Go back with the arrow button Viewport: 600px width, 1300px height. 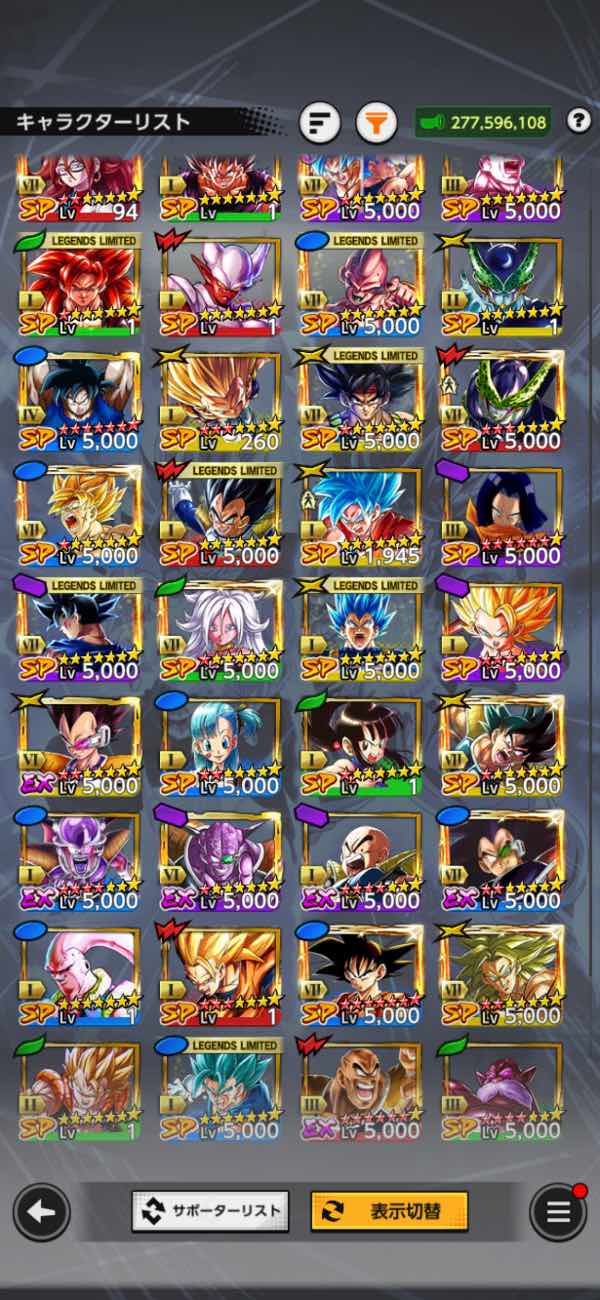point(41,1212)
